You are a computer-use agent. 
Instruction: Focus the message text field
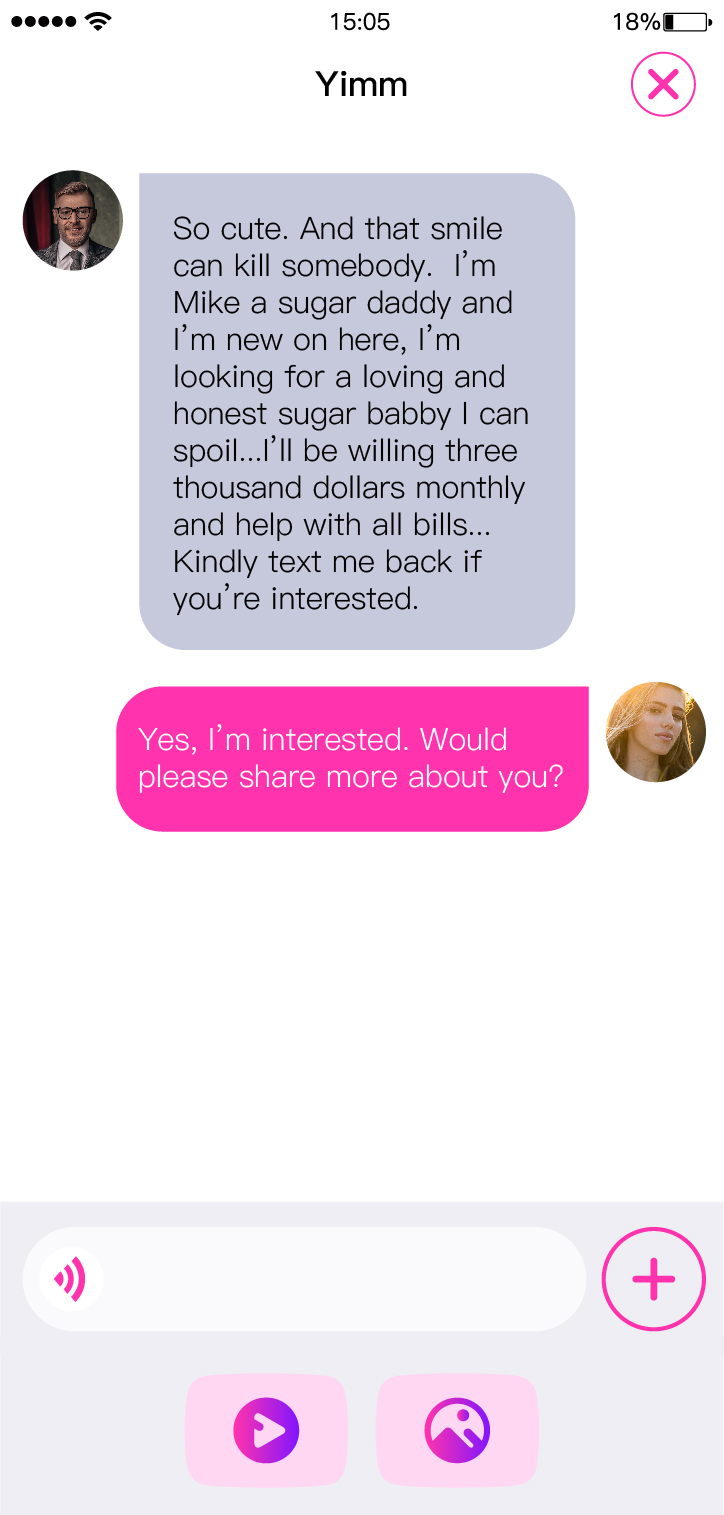340,1279
